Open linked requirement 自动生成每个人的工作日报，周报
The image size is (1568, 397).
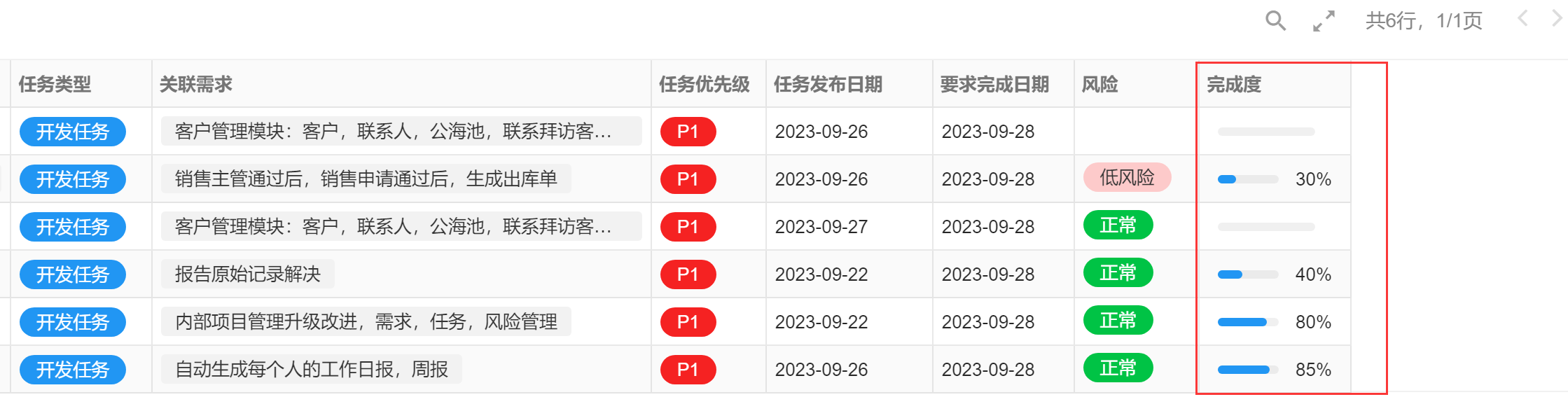coord(311,369)
